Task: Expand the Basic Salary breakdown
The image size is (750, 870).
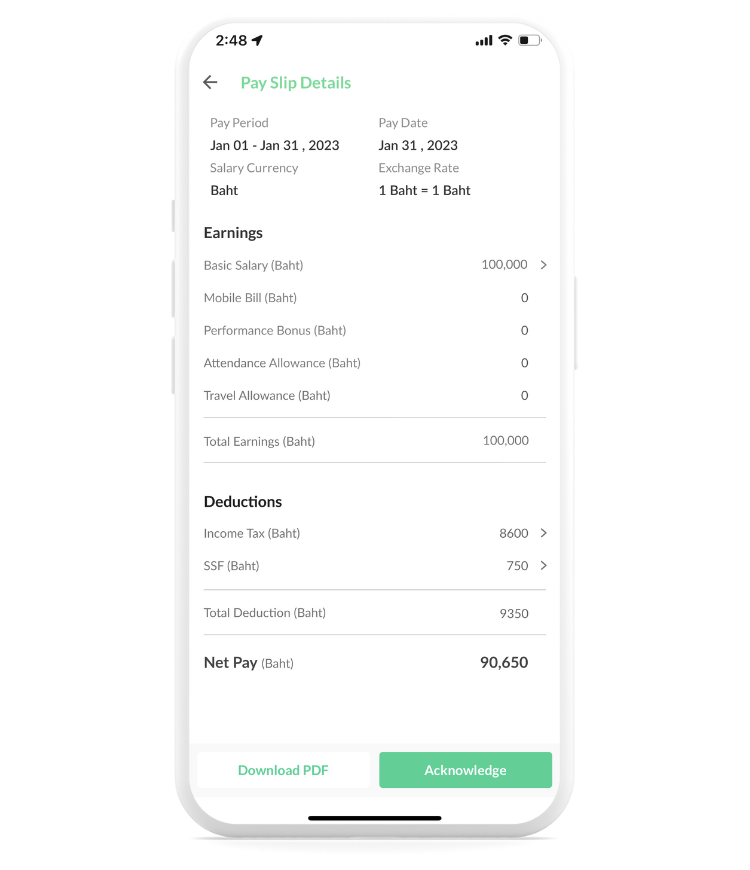Action: [x=543, y=265]
